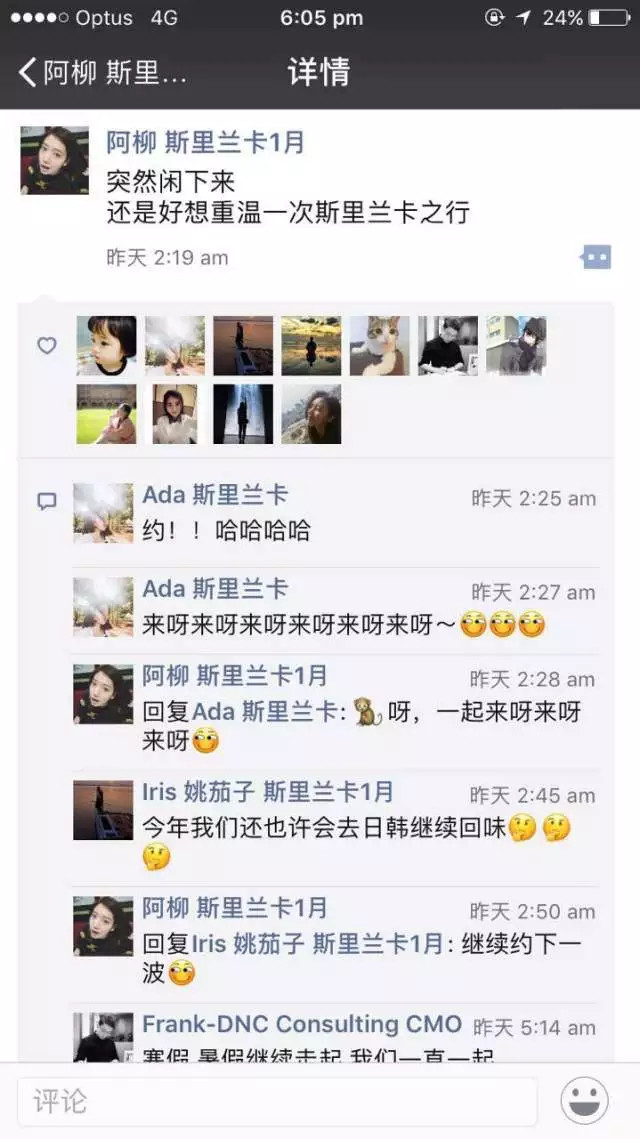Open the post author name 阿柳 斯里兰卡1月
The height and width of the screenshot is (1139, 640).
pyautogui.click(x=205, y=143)
